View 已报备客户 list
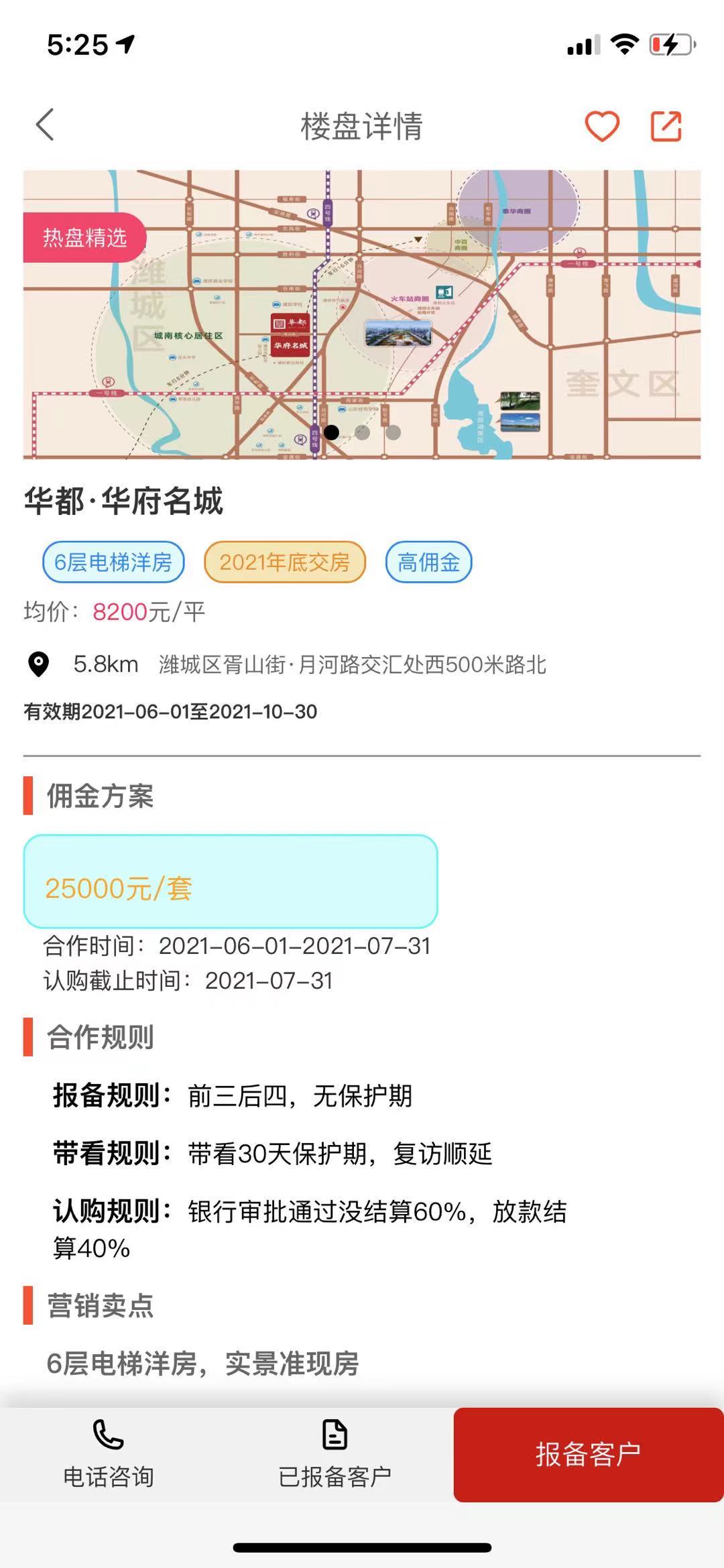The width and height of the screenshot is (724, 1568). coord(335,1454)
